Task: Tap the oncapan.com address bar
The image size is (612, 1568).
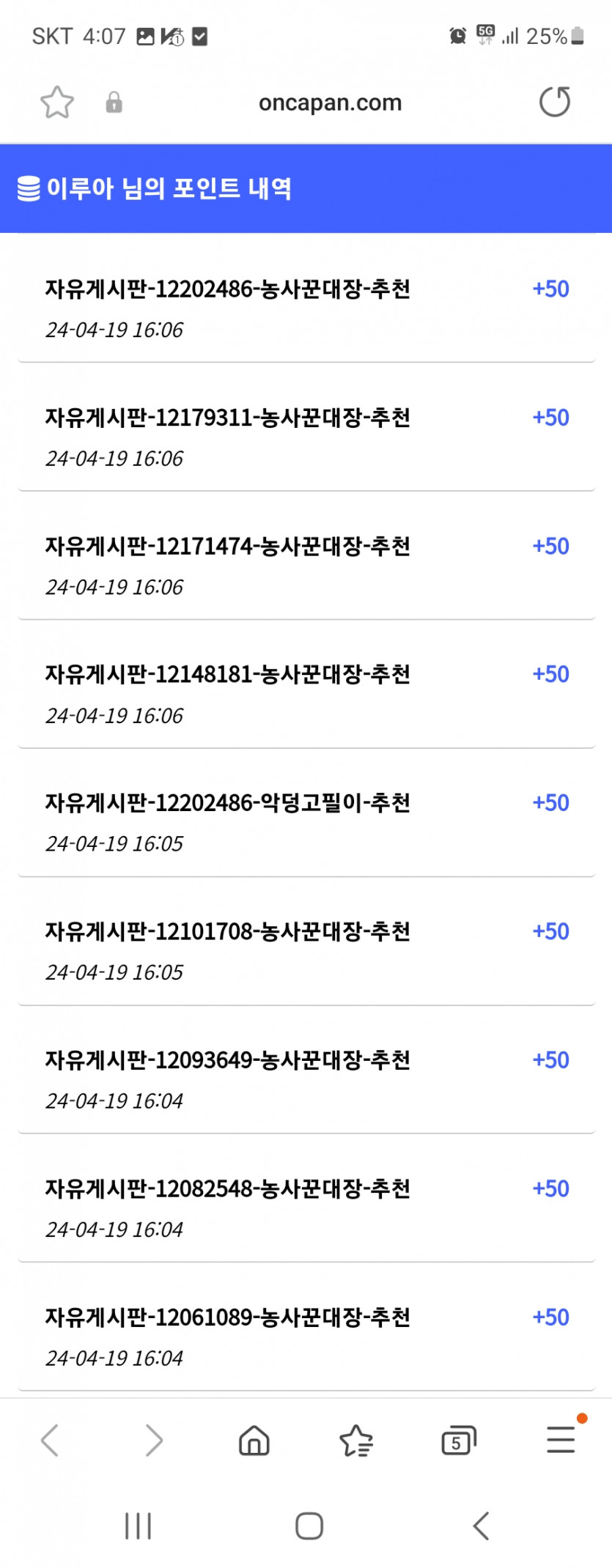Action: click(x=330, y=103)
